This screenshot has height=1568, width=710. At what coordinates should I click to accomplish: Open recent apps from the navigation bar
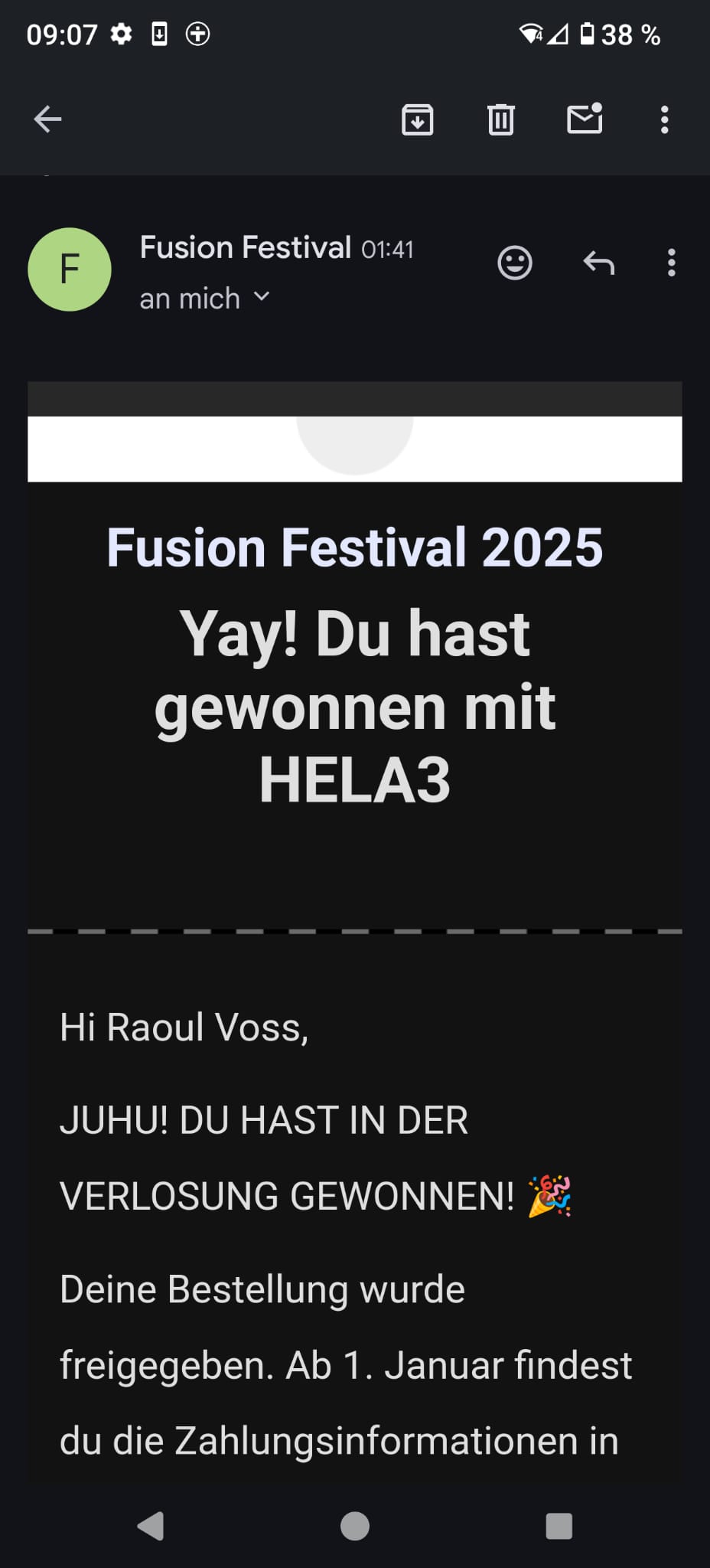point(559,1526)
